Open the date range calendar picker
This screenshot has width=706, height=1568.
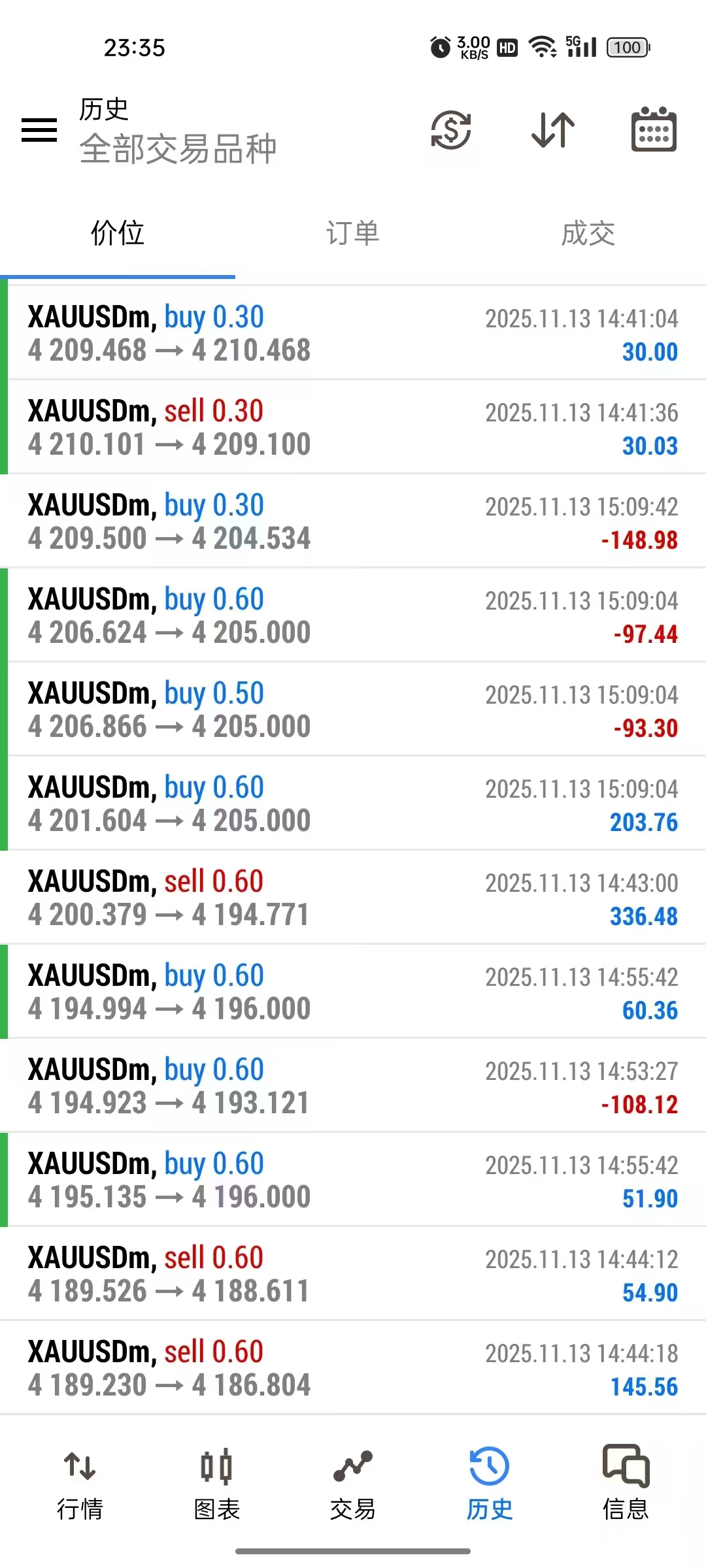click(654, 130)
